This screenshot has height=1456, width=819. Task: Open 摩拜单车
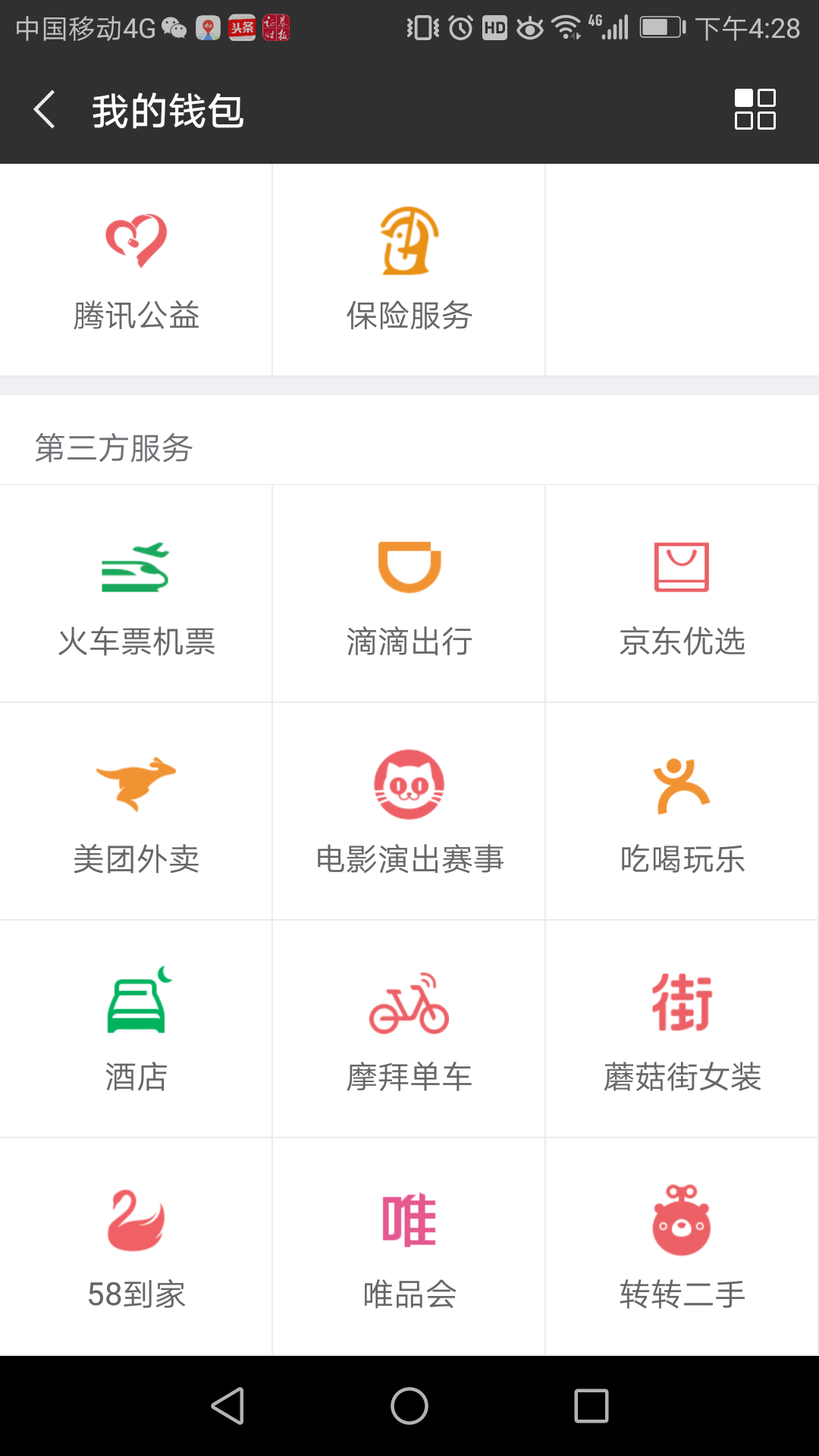click(409, 1029)
